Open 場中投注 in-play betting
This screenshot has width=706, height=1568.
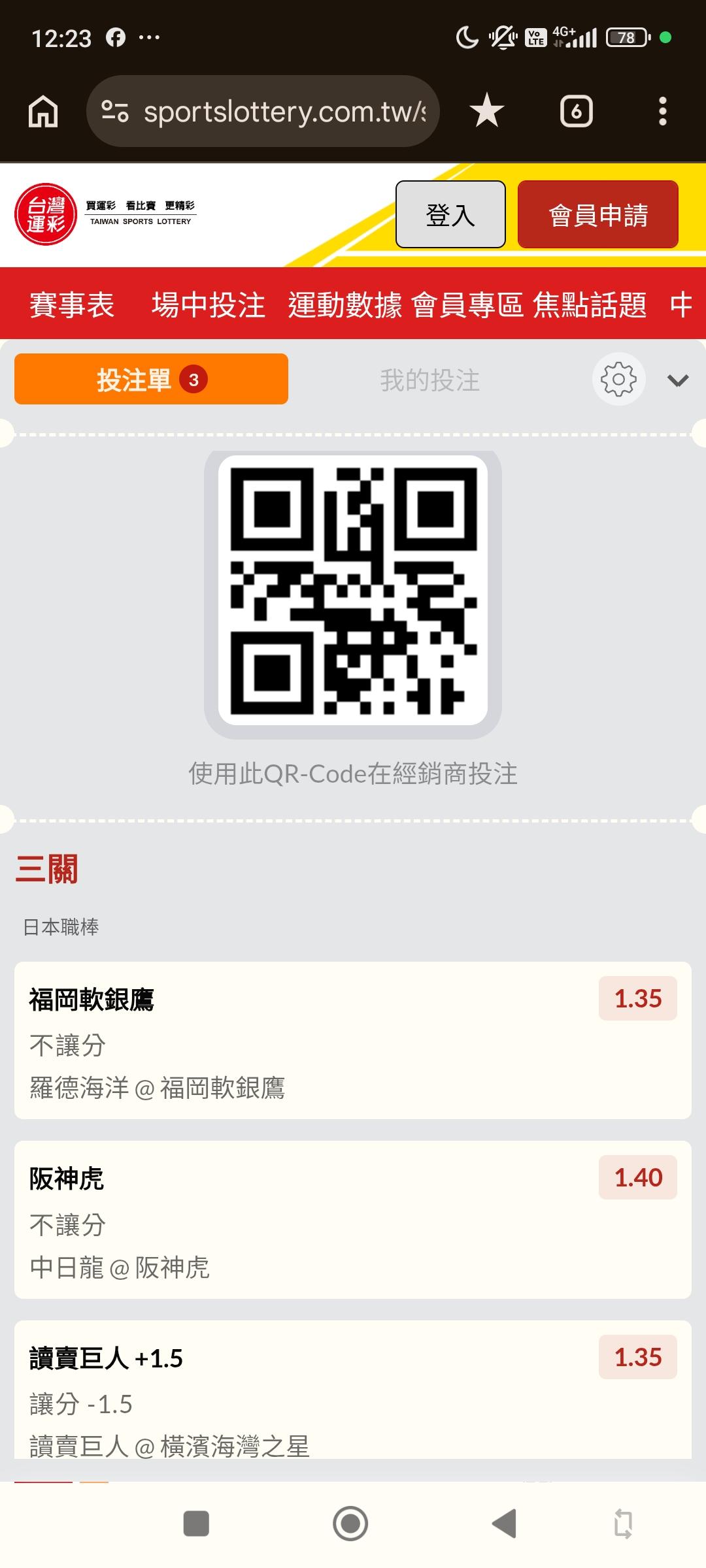(209, 304)
